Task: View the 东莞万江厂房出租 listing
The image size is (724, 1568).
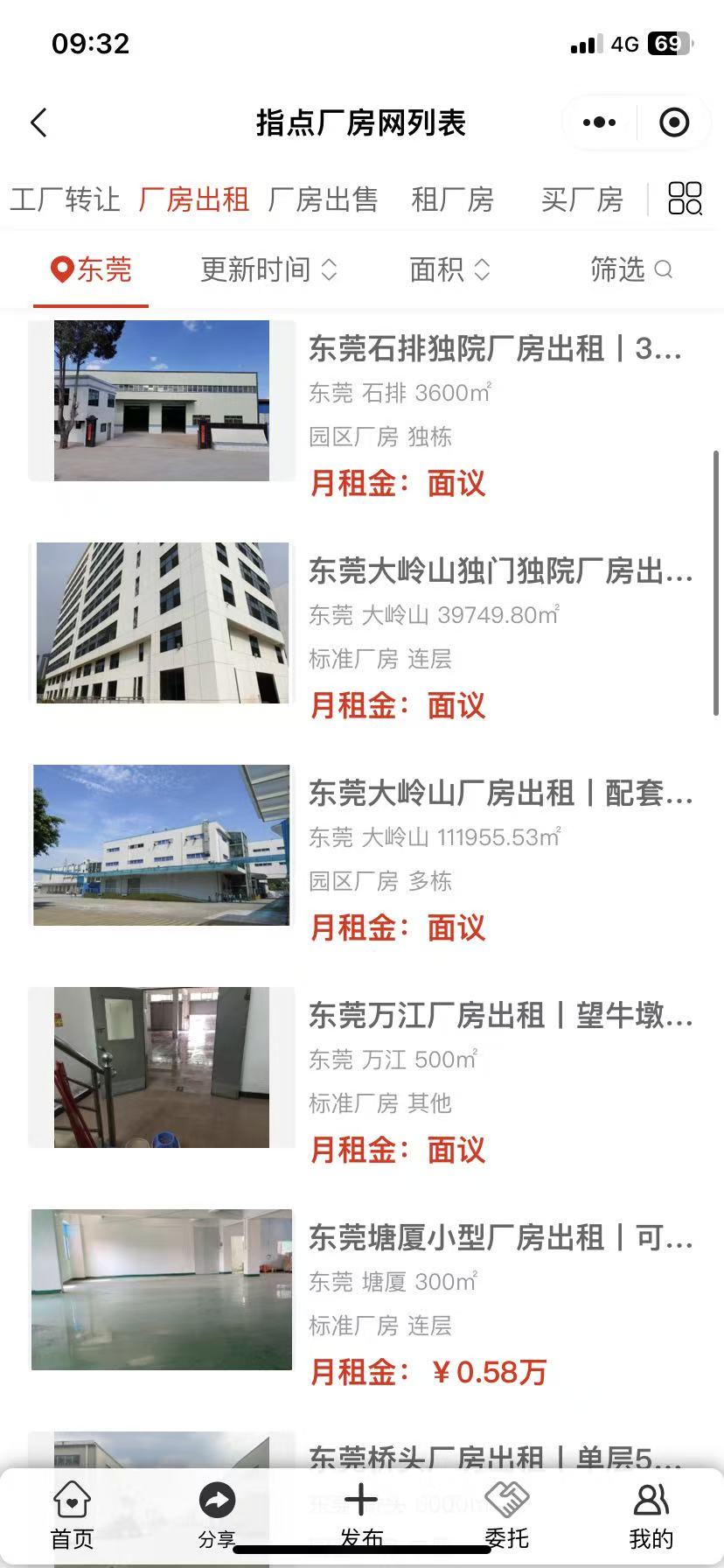Action: [500, 1016]
